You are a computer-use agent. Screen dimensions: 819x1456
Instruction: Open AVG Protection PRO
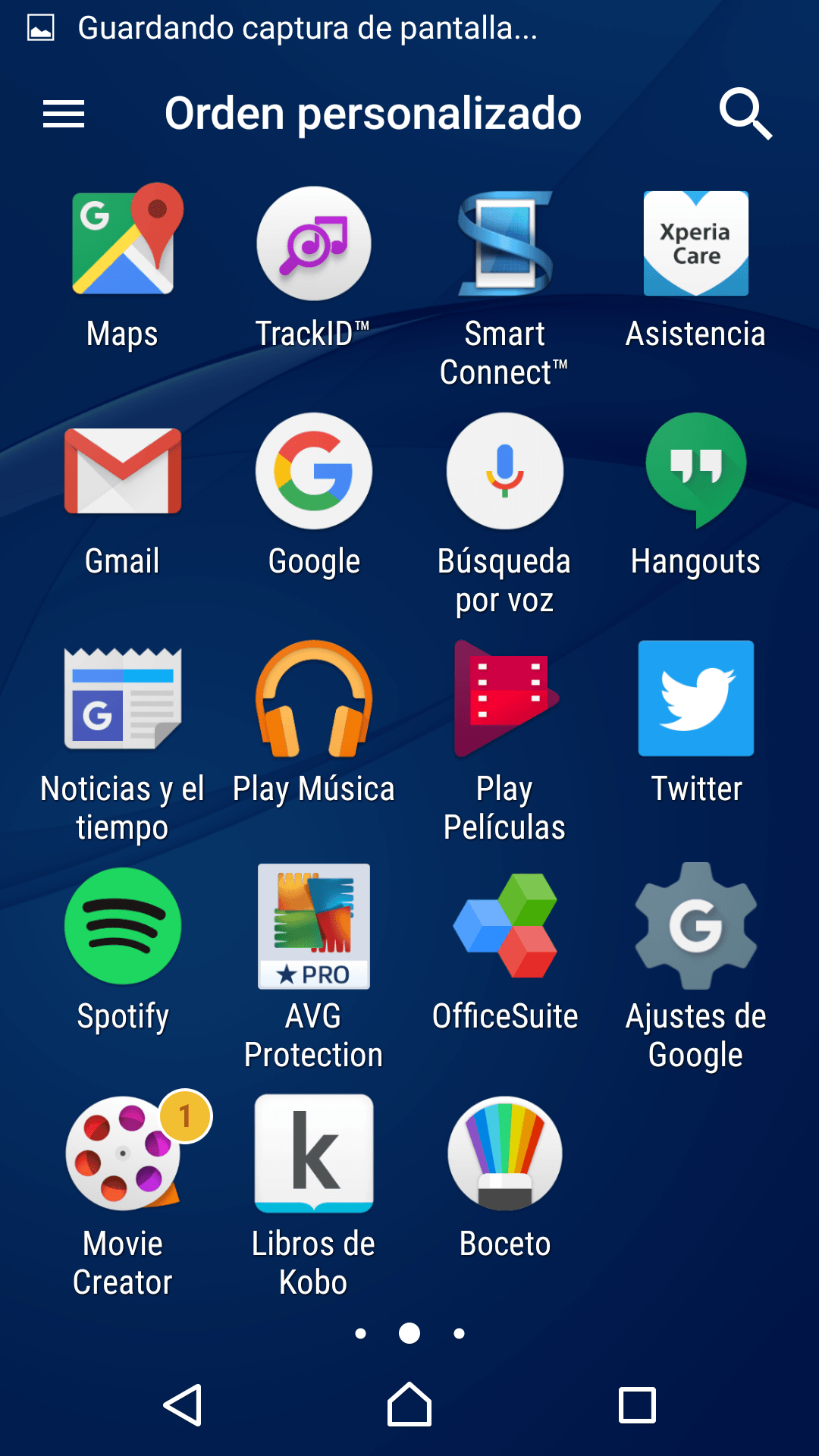(x=313, y=926)
